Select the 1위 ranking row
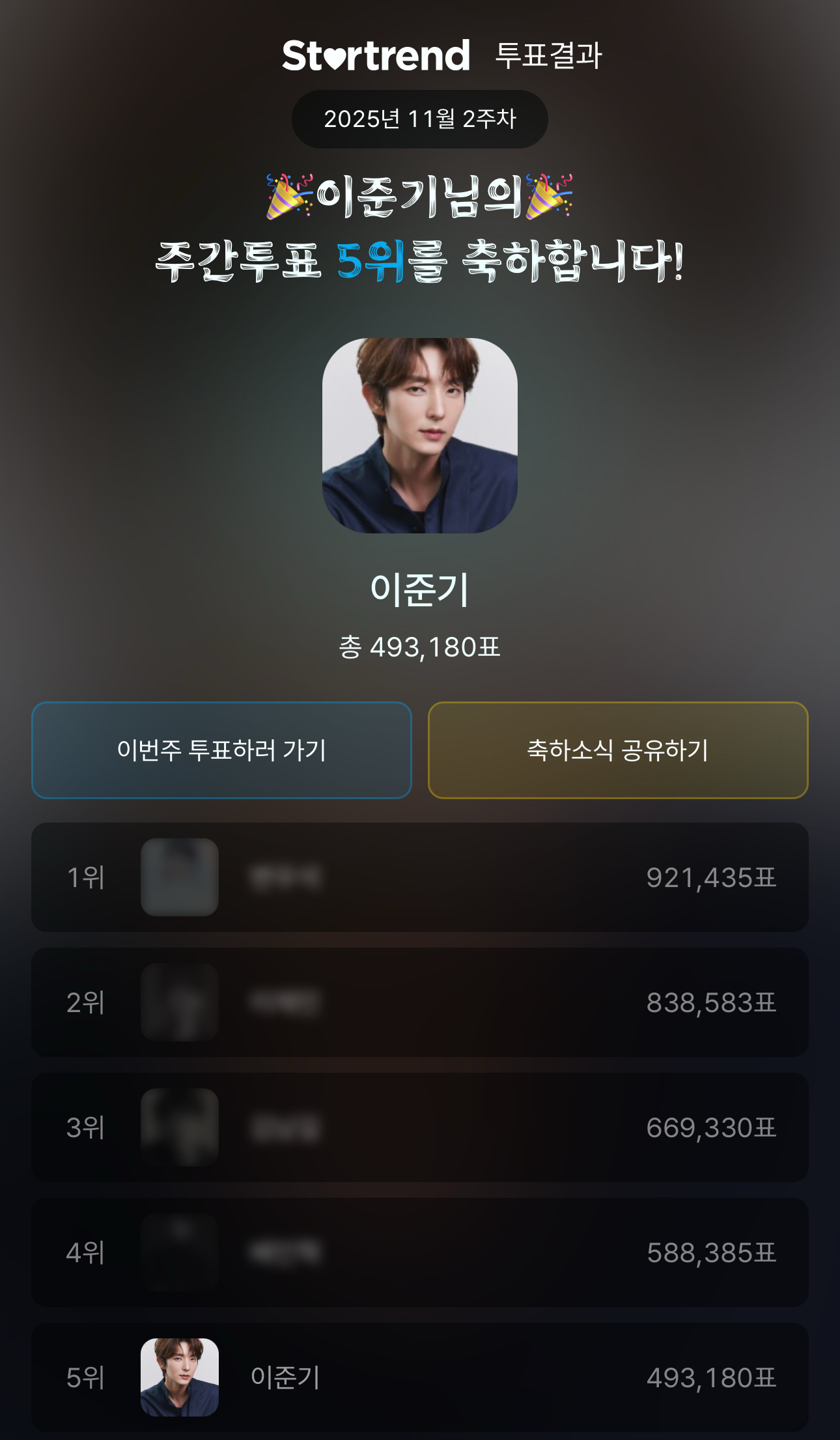Viewport: 840px width, 1440px height. (x=420, y=876)
